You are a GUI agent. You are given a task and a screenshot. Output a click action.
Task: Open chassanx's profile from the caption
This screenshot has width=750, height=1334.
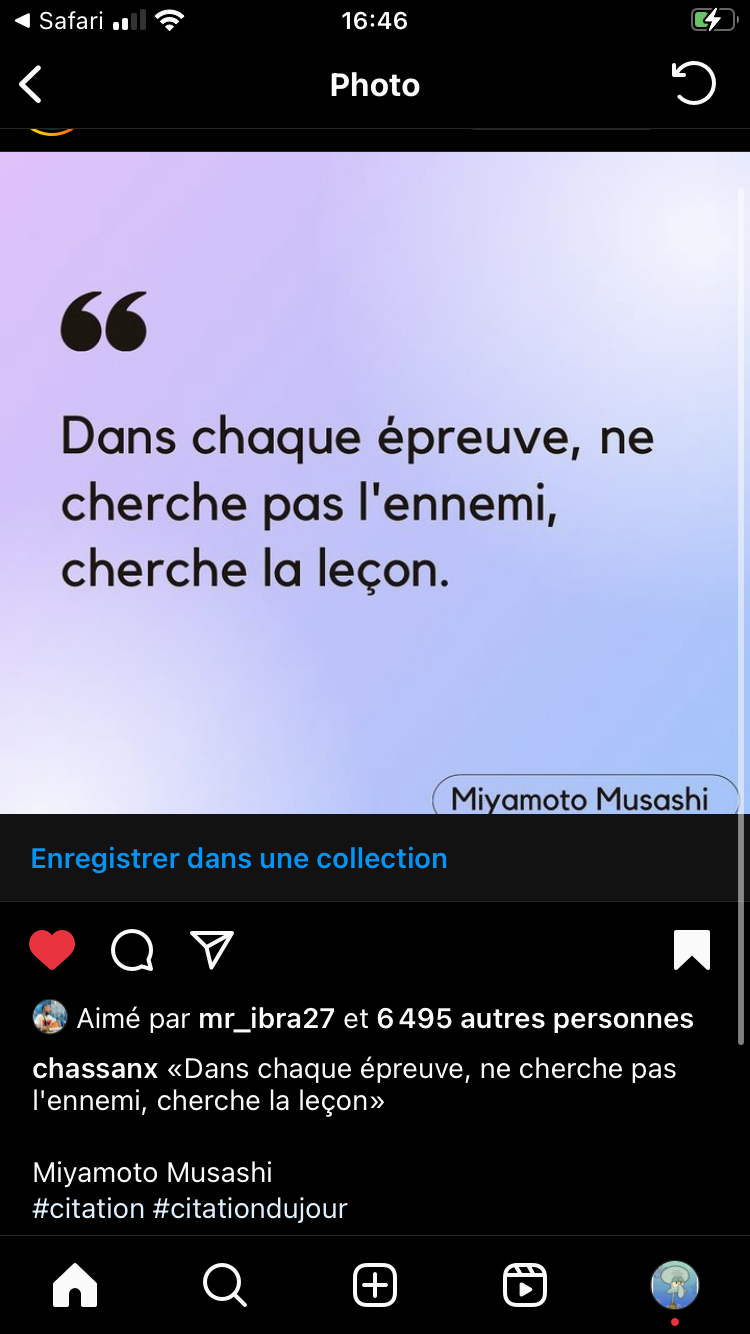pyautogui.click(x=95, y=1069)
